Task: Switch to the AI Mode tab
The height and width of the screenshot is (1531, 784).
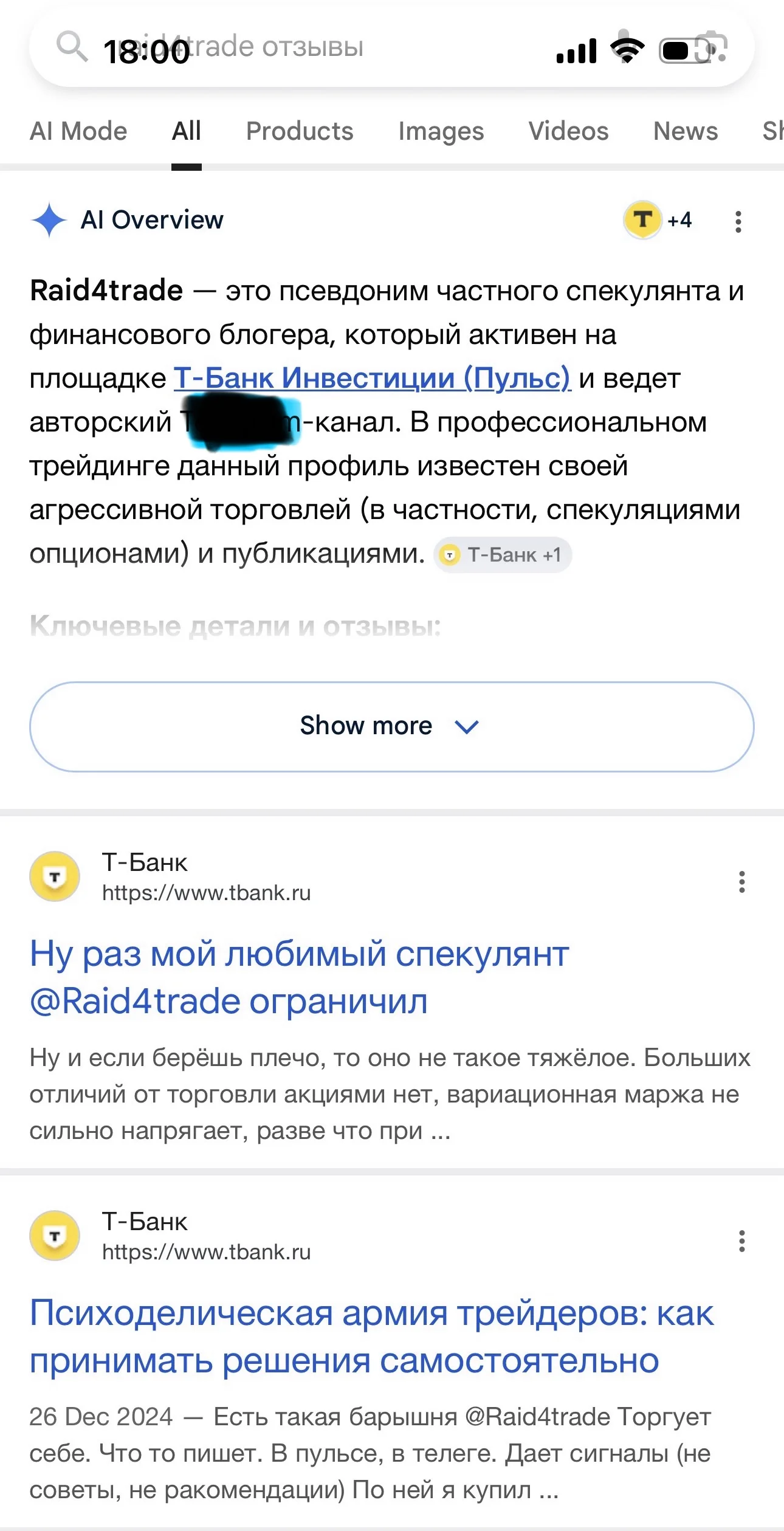Action: (78, 131)
